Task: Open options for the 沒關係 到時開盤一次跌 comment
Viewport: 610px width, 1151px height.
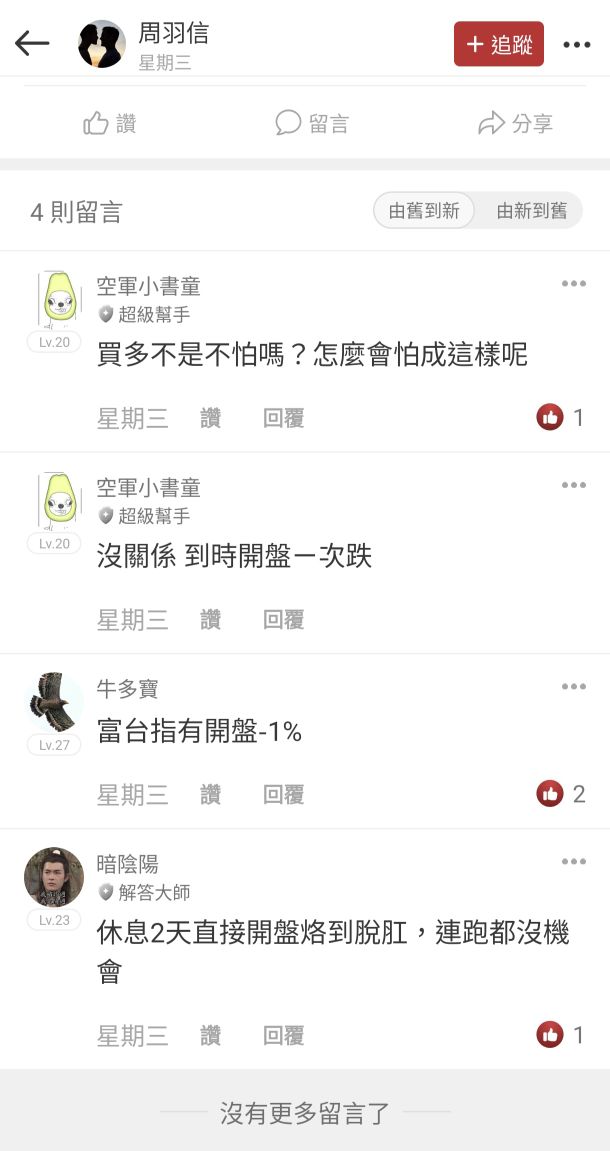Action: [x=573, y=486]
